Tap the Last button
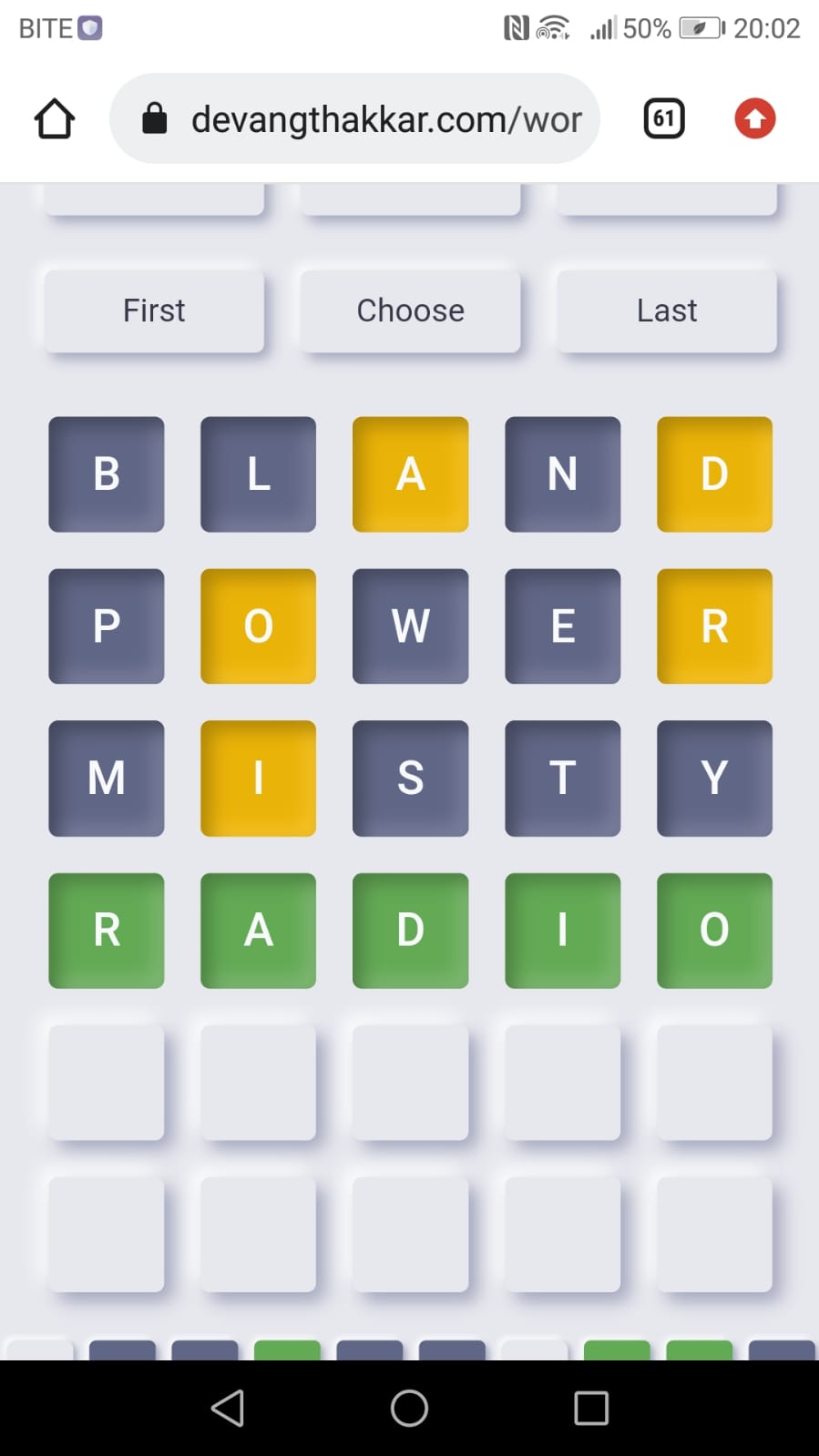819x1456 pixels. (x=666, y=311)
